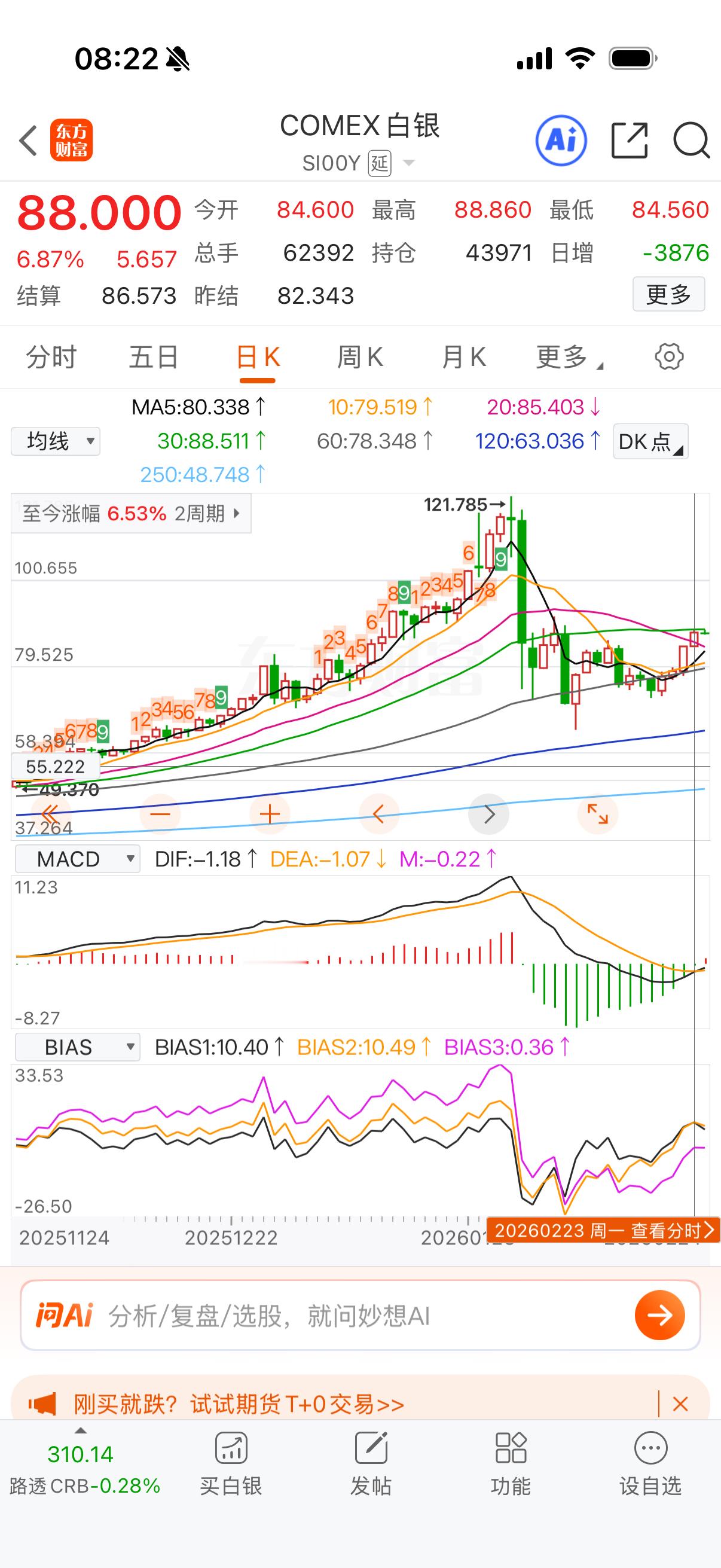721x1568 pixels.
Task: Go back using the back arrow
Action: (x=28, y=140)
